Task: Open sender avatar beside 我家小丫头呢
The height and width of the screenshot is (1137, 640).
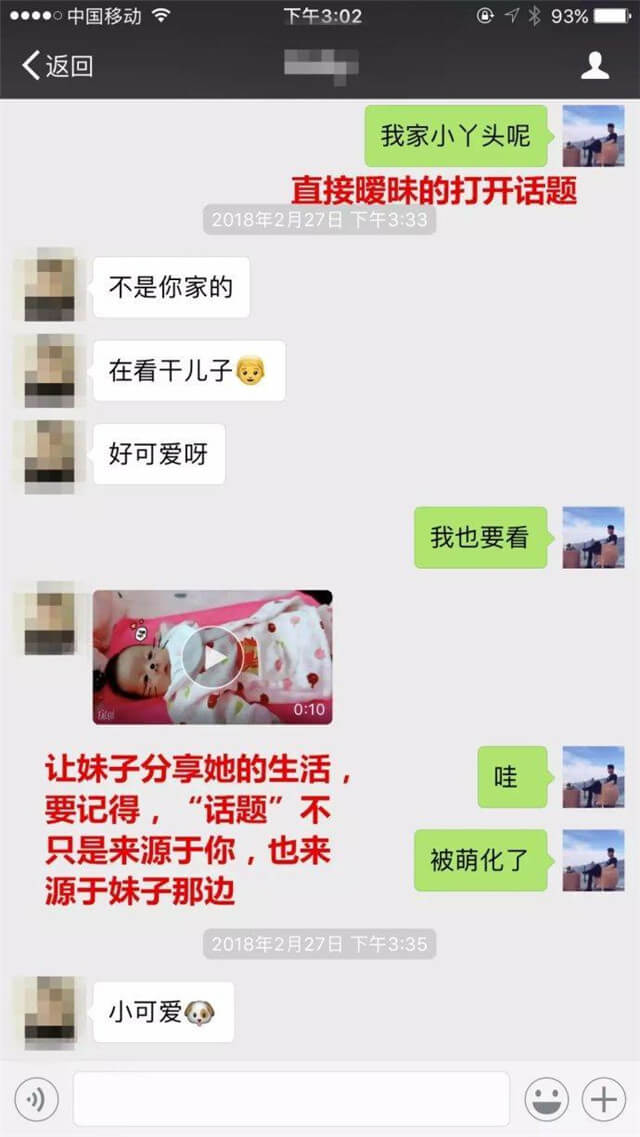Action: [x=593, y=136]
